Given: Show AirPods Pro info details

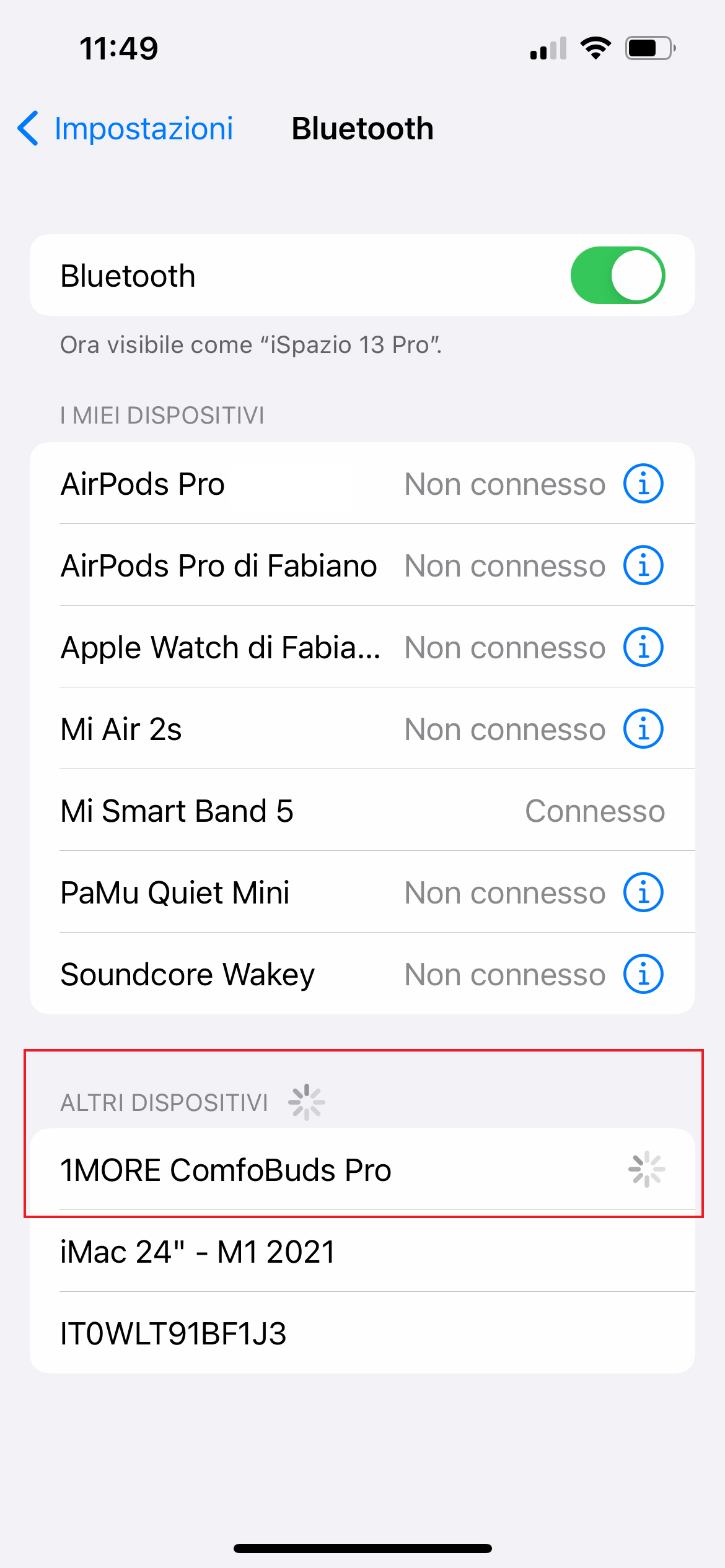Looking at the screenshot, I should (643, 484).
